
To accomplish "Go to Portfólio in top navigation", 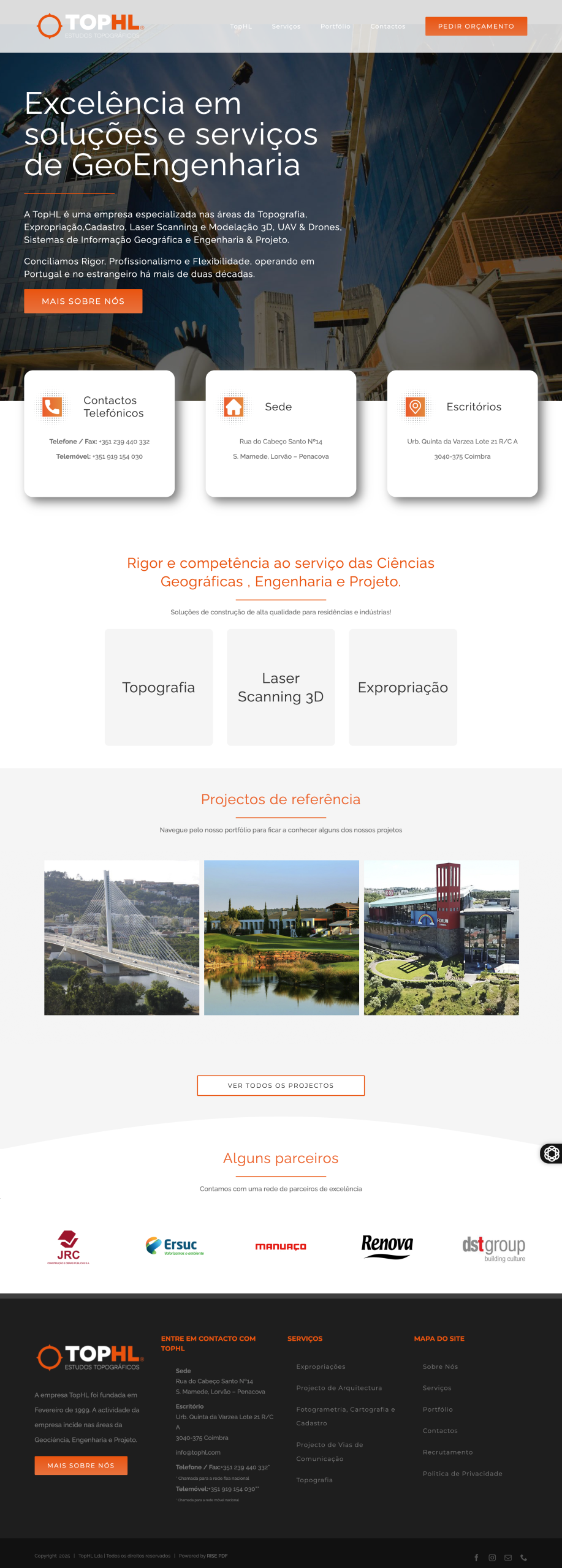I will [335, 26].
